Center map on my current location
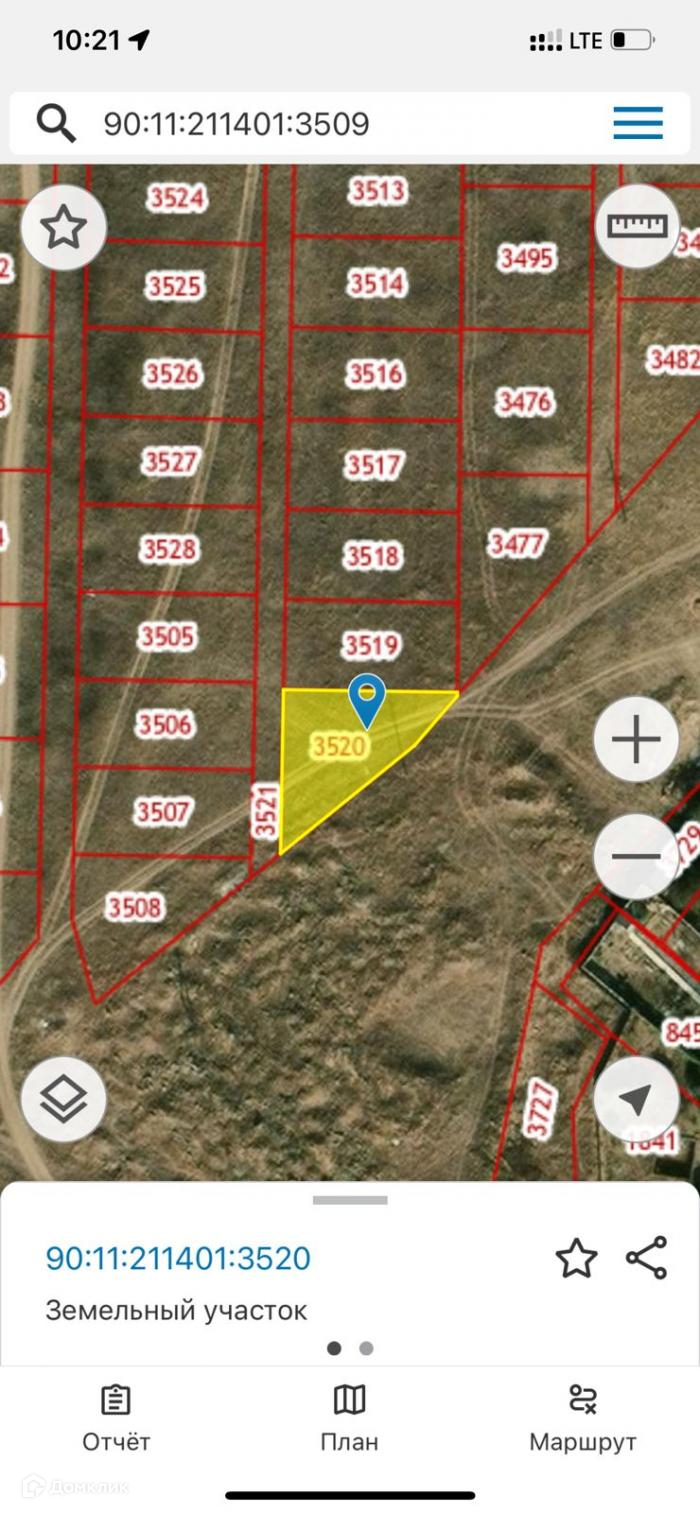Screen dimensions: 700x1513 click(x=636, y=1100)
